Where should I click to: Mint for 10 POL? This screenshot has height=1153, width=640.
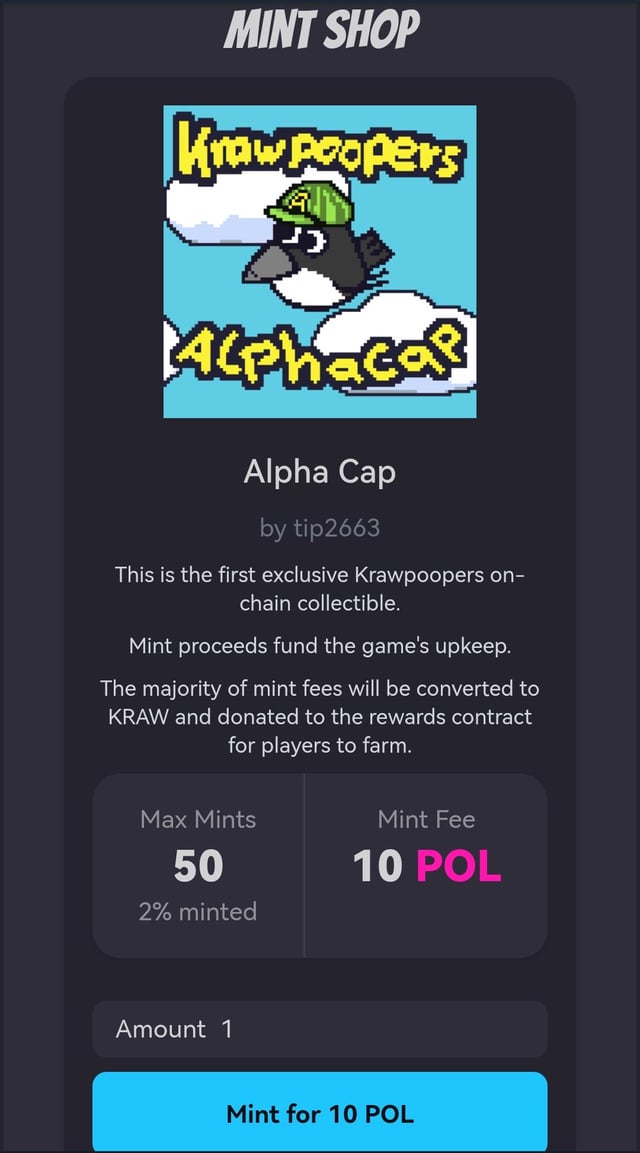click(320, 1112)
